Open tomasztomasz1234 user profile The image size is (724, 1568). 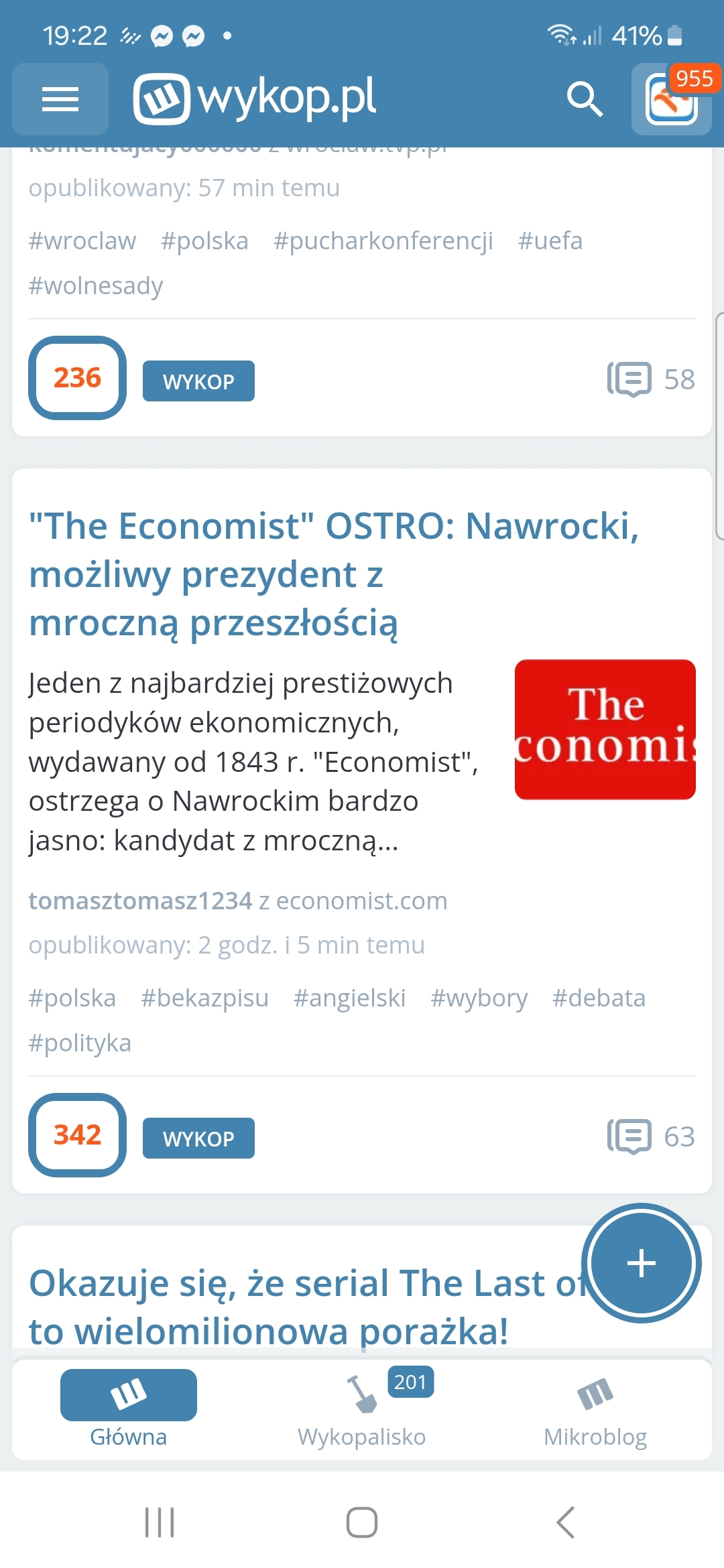(x=140, y=901)
